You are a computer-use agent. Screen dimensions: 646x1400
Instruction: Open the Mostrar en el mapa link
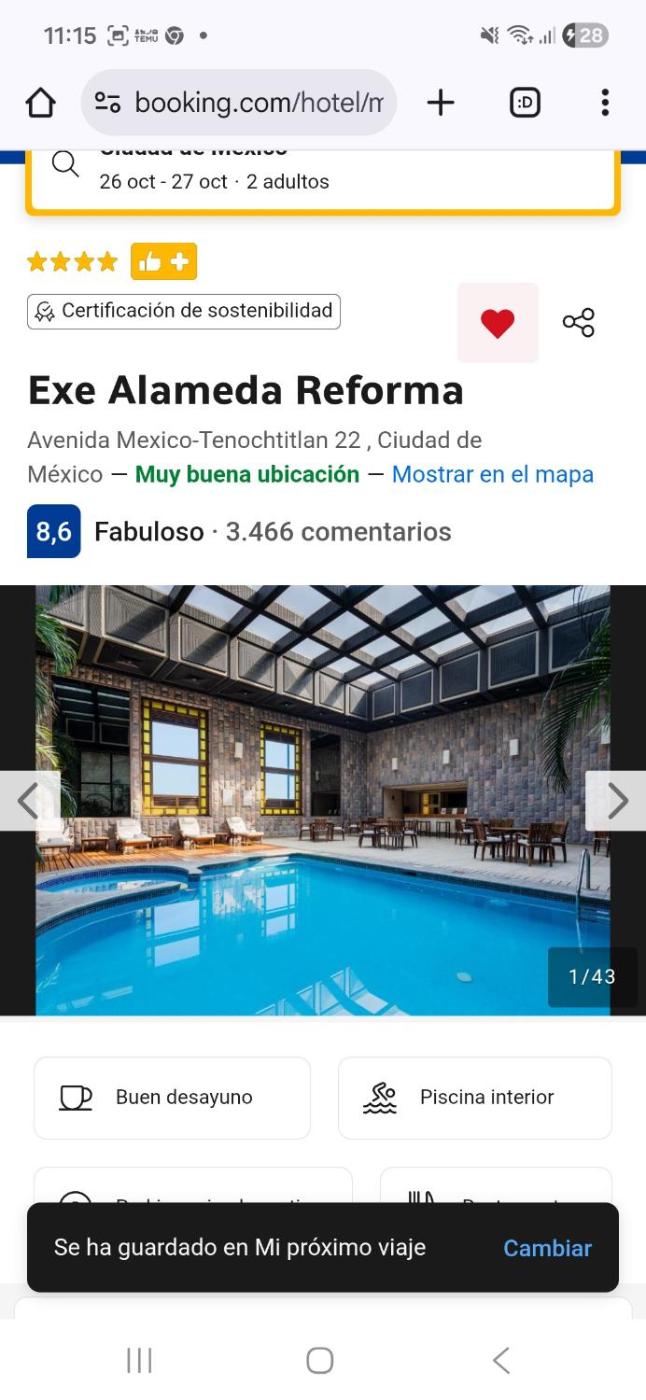492,474
